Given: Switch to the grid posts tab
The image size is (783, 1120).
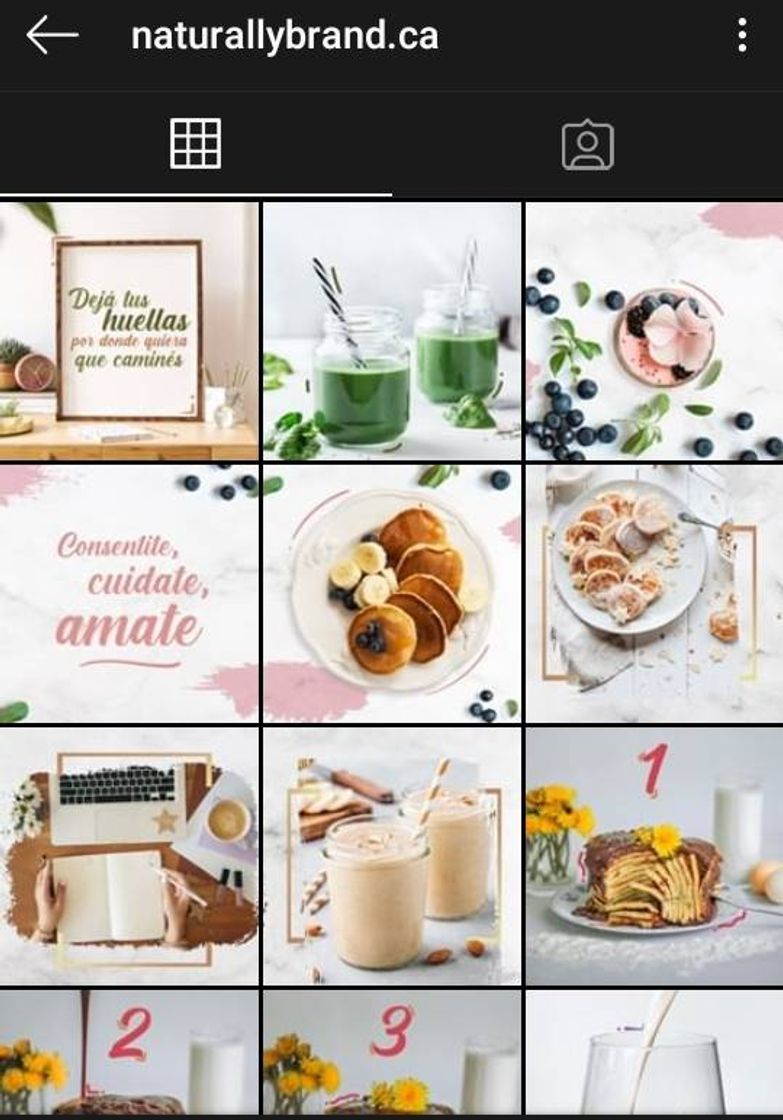Looking at the screenshot, I should point(195,143).
